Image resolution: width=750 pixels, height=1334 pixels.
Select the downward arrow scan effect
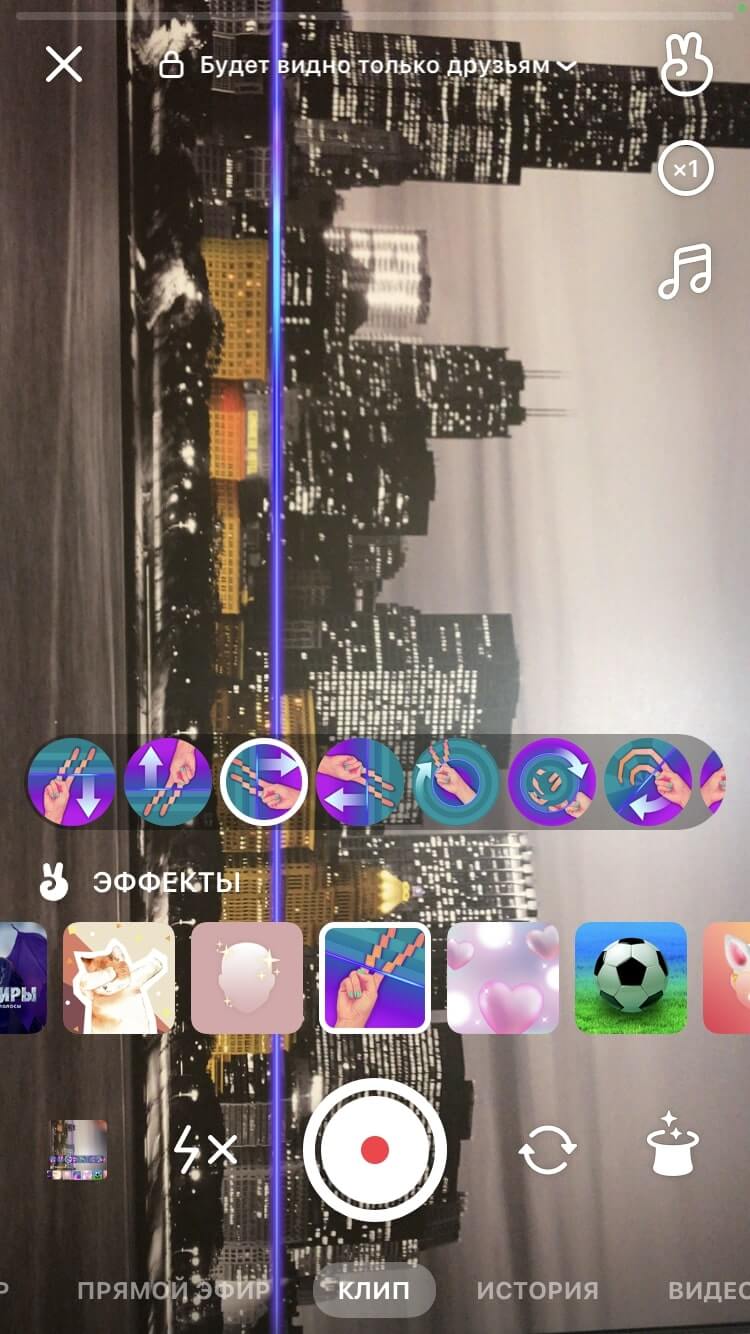[x=70, y=782]
